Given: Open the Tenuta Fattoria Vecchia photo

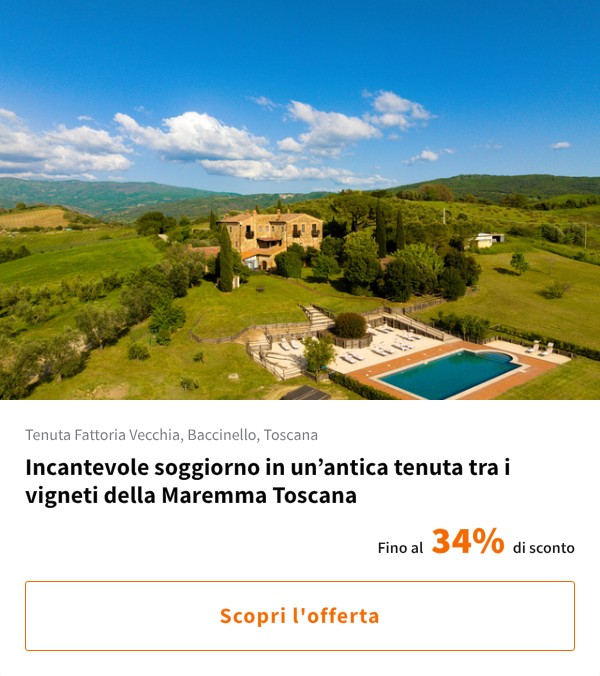Looking at the screenshot, I should [300, 200].
